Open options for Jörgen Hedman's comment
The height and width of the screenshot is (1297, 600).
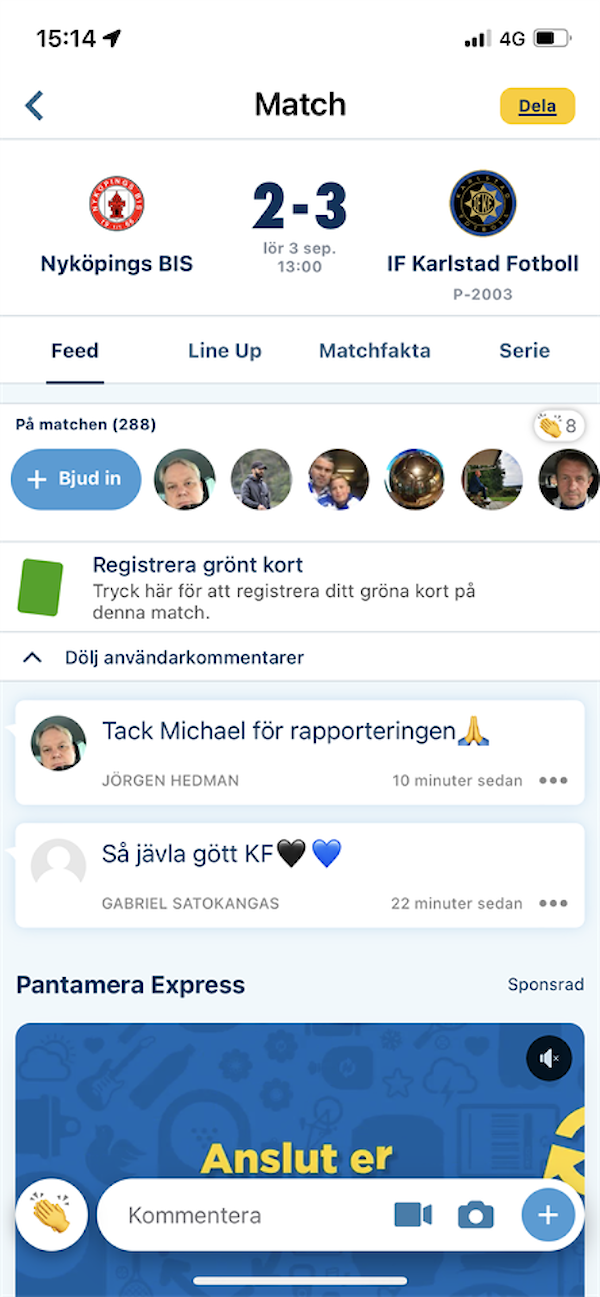click(553, 781)
